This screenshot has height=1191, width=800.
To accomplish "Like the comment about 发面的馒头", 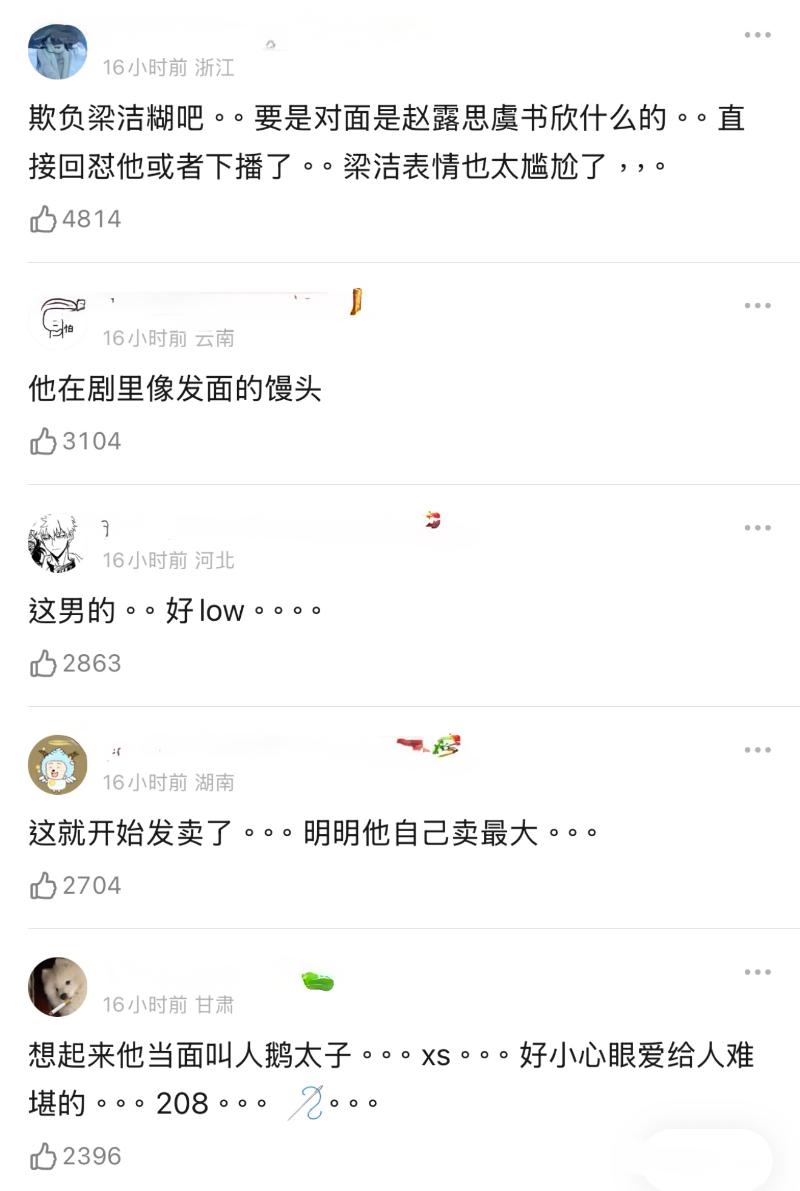I will (x=43, y=441).
